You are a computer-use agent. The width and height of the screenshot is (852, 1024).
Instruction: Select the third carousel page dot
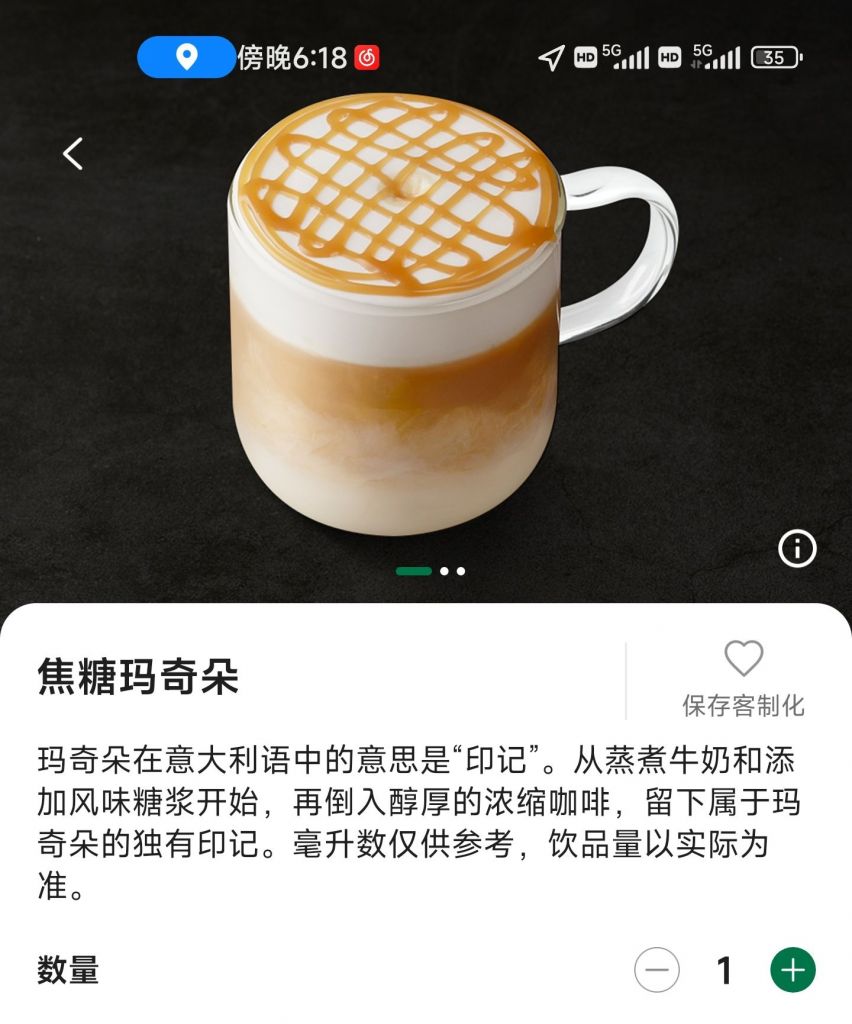(x=462, y=572)
